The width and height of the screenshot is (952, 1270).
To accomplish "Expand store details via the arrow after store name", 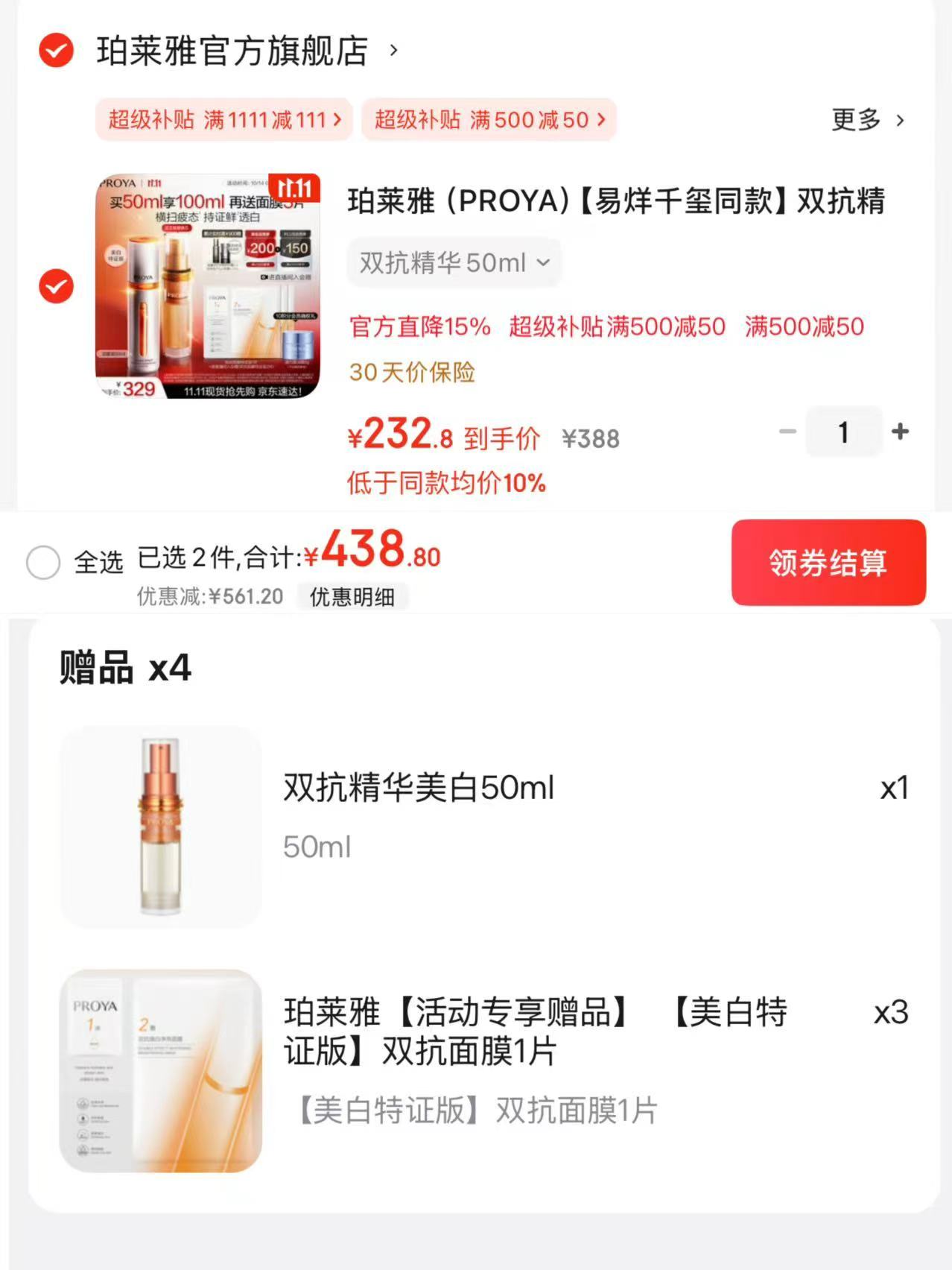I will (x=393, y=52).
